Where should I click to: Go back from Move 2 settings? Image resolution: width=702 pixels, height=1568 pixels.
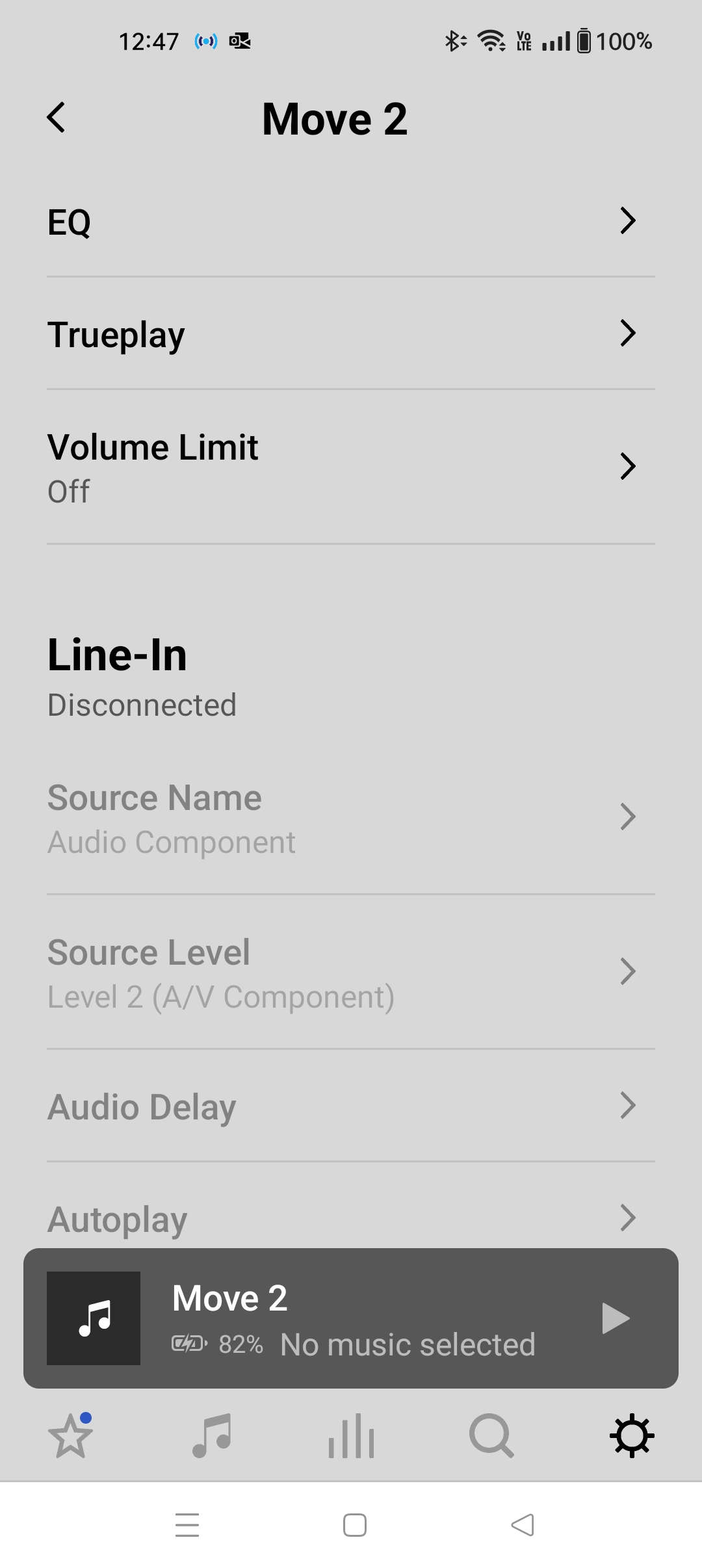[x=57, y=118]
